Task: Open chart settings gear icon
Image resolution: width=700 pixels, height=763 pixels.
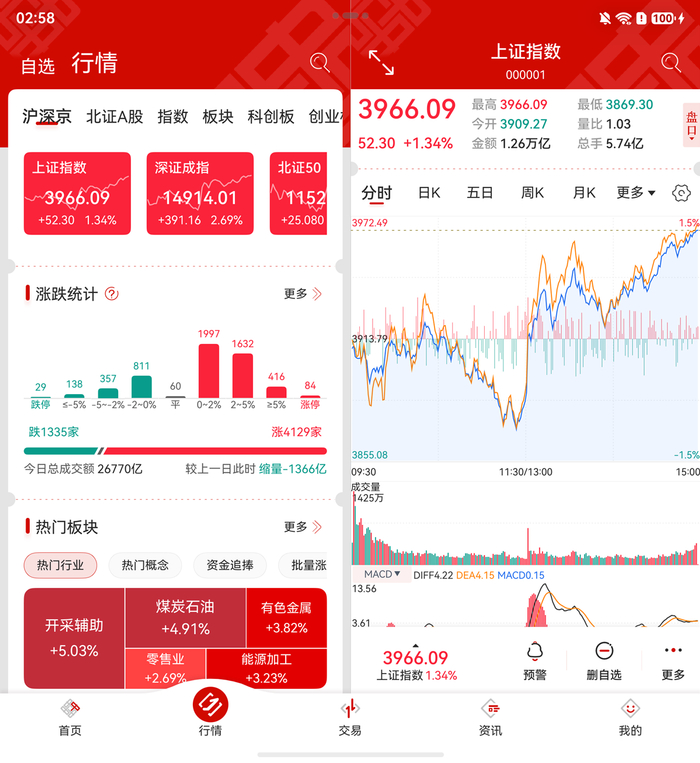Action: click(681, 193)
